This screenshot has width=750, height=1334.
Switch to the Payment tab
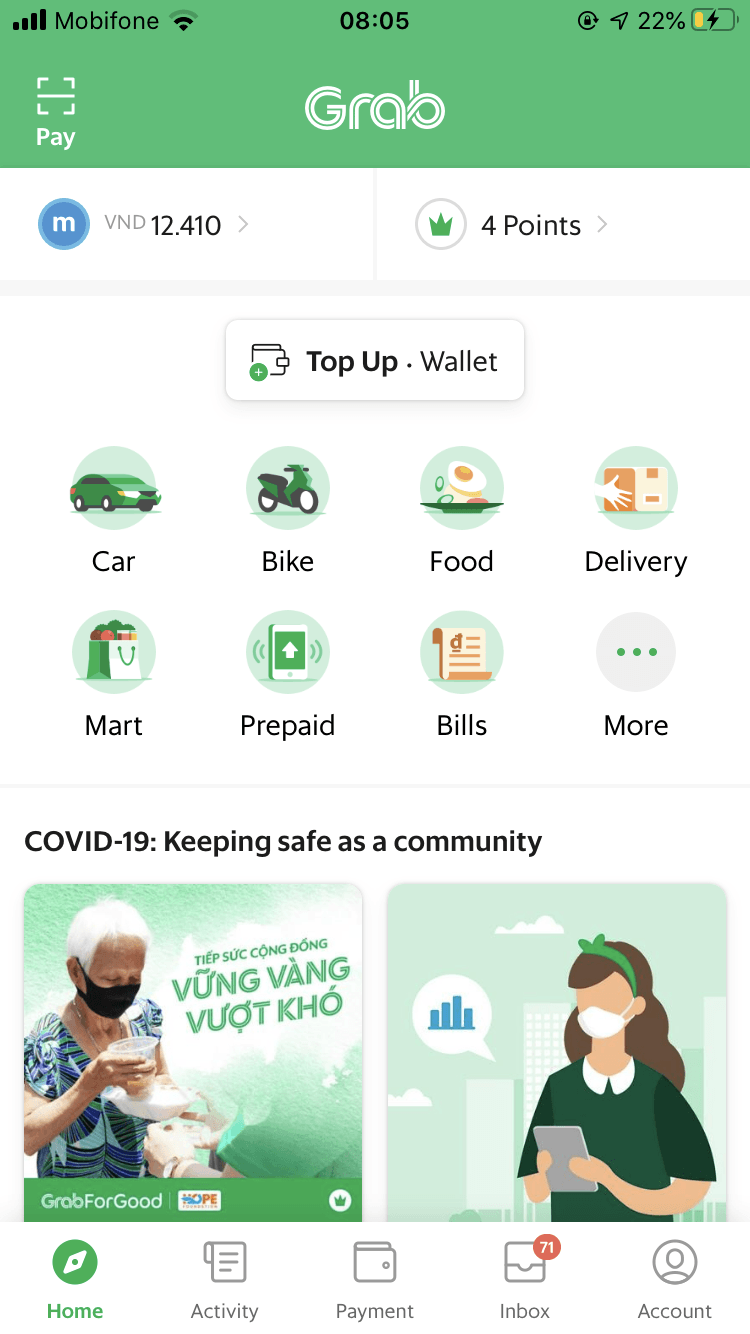tap(375, 1279)
